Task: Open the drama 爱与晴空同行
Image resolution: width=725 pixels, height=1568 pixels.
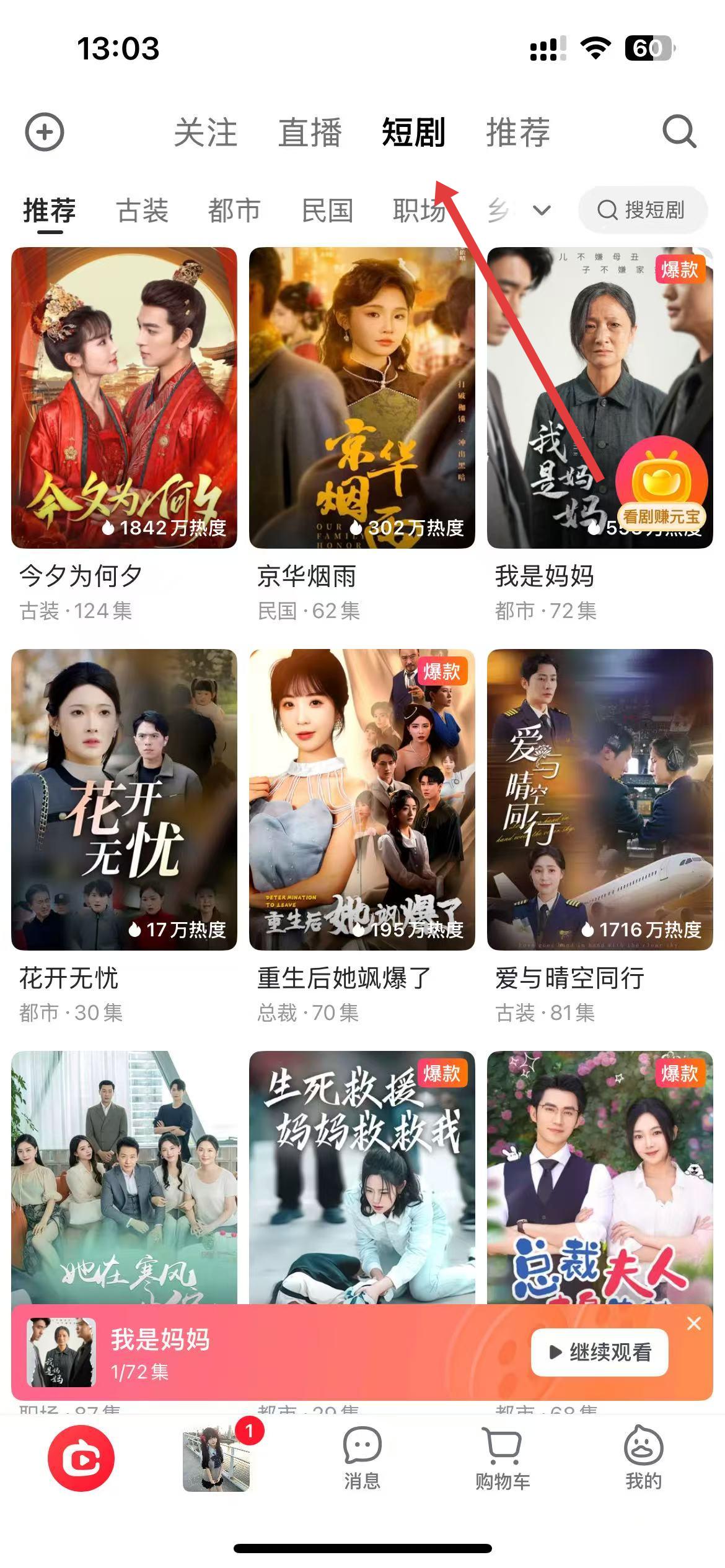Action: point(600,799)
